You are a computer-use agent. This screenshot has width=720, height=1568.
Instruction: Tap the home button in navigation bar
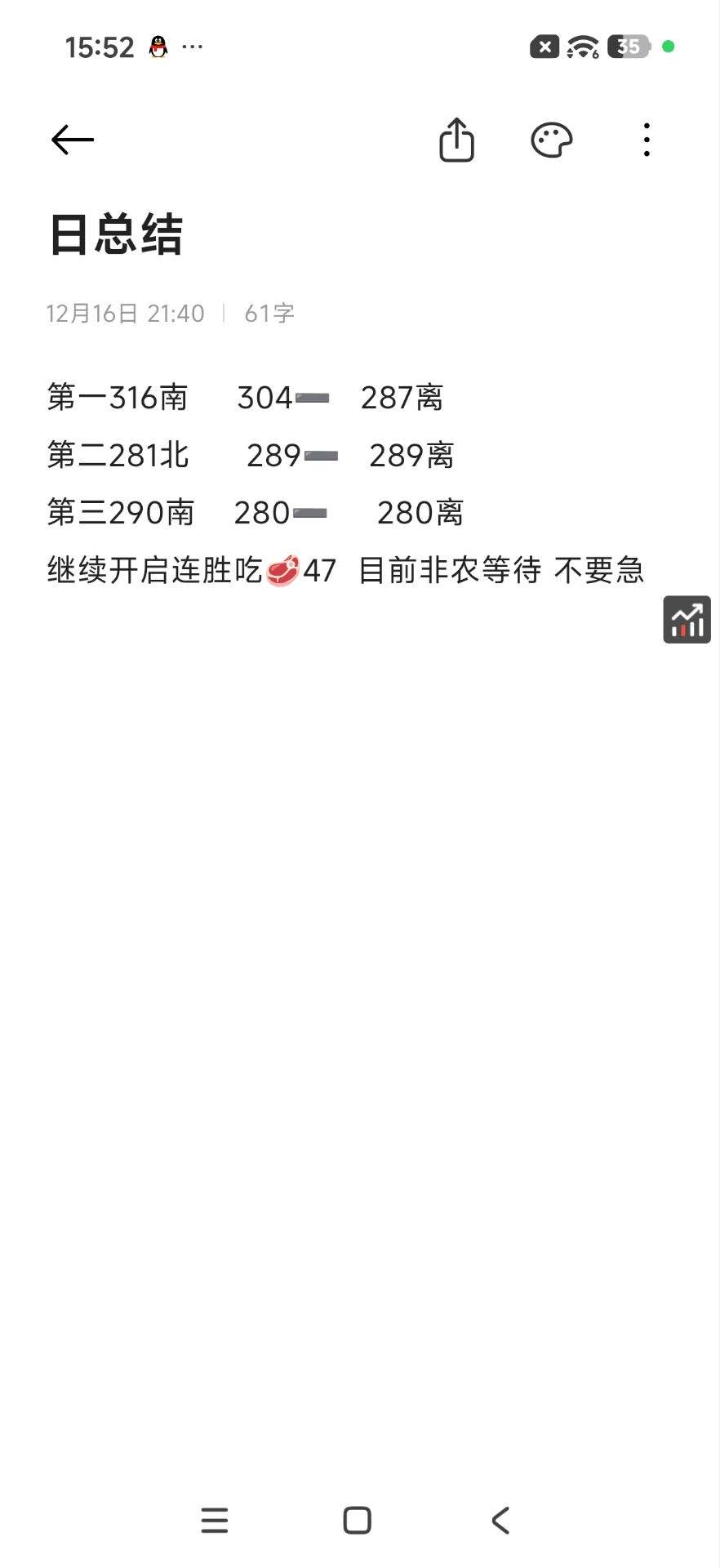click(357, 1519)
